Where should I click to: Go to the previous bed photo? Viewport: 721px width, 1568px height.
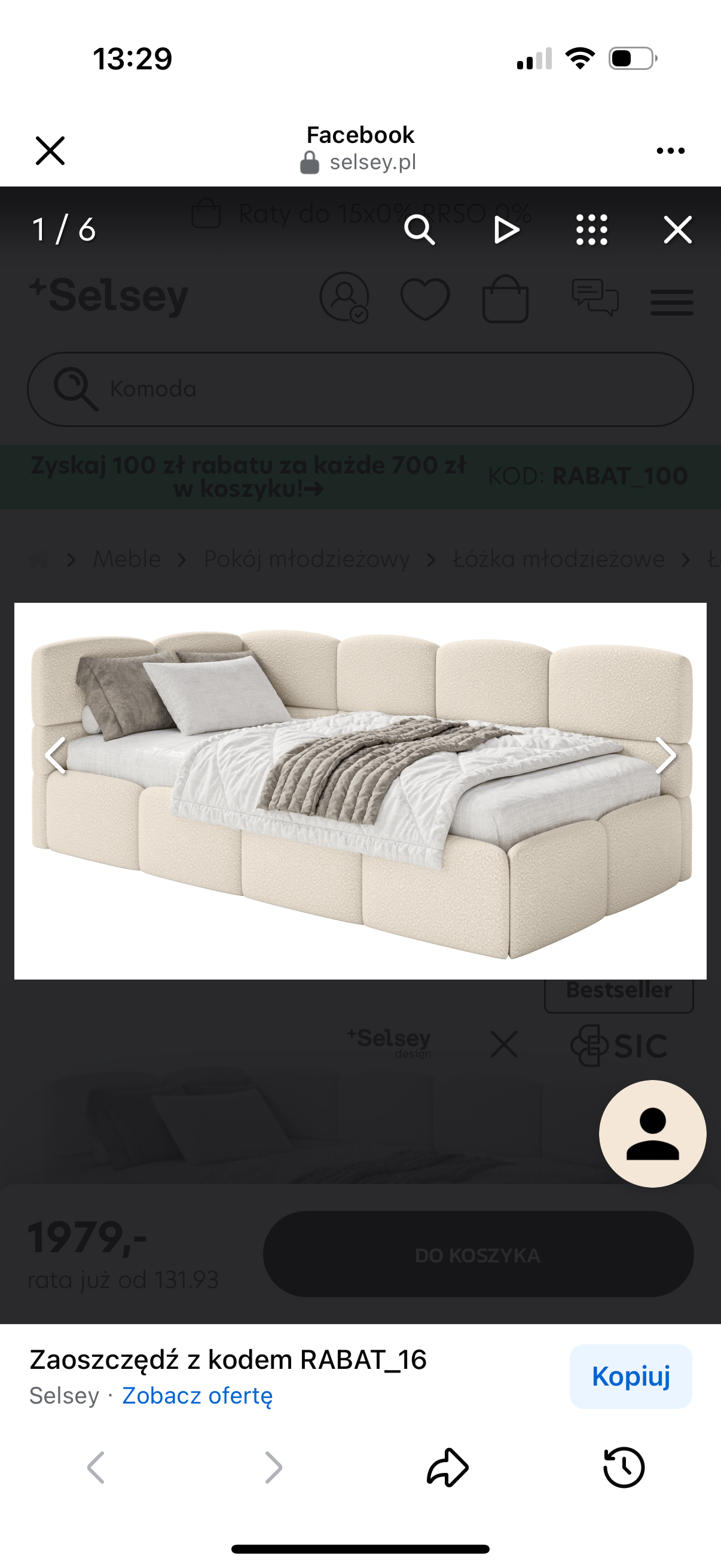tap(56, 755)
